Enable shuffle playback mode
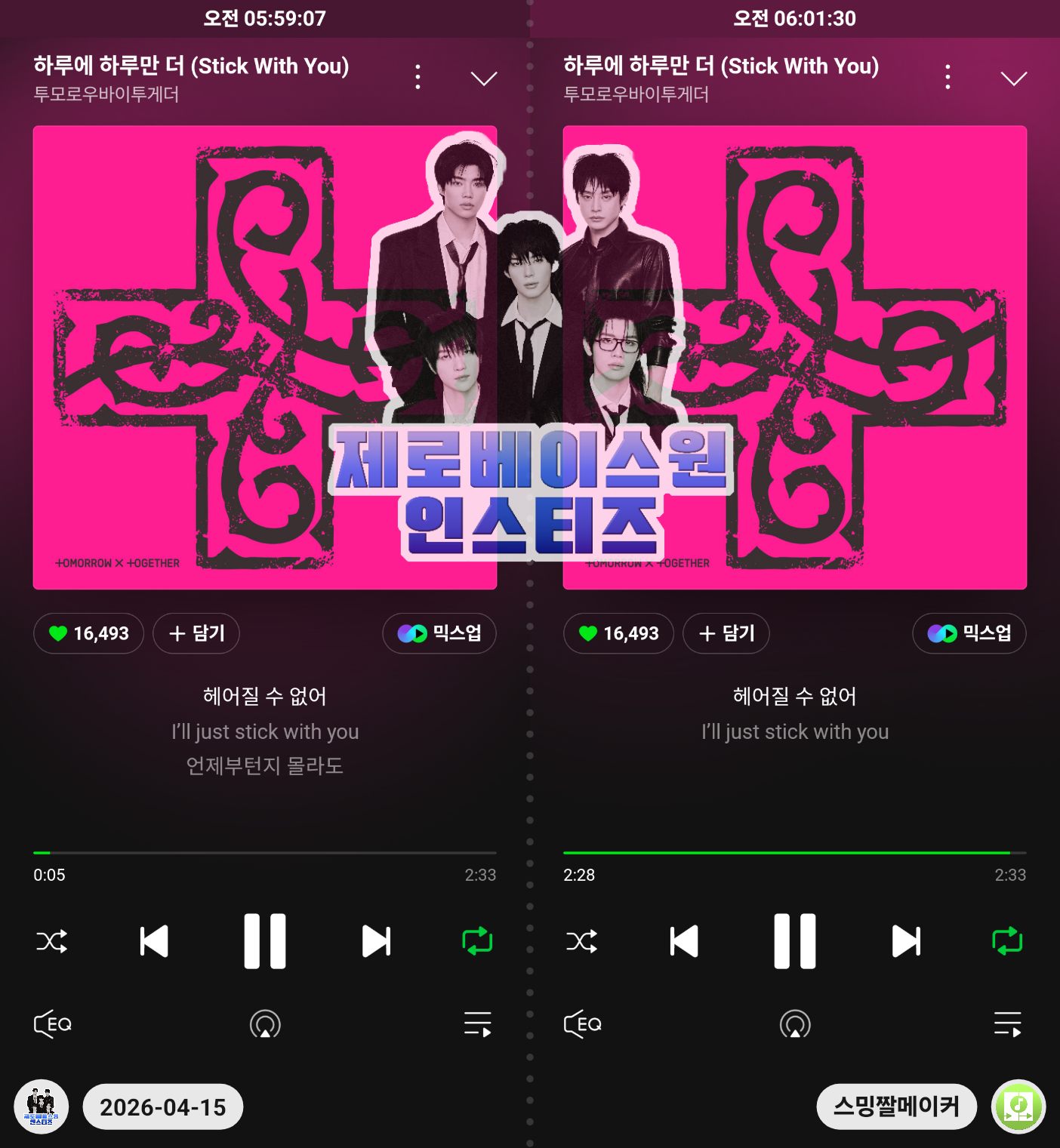 (x=51, y=941)
